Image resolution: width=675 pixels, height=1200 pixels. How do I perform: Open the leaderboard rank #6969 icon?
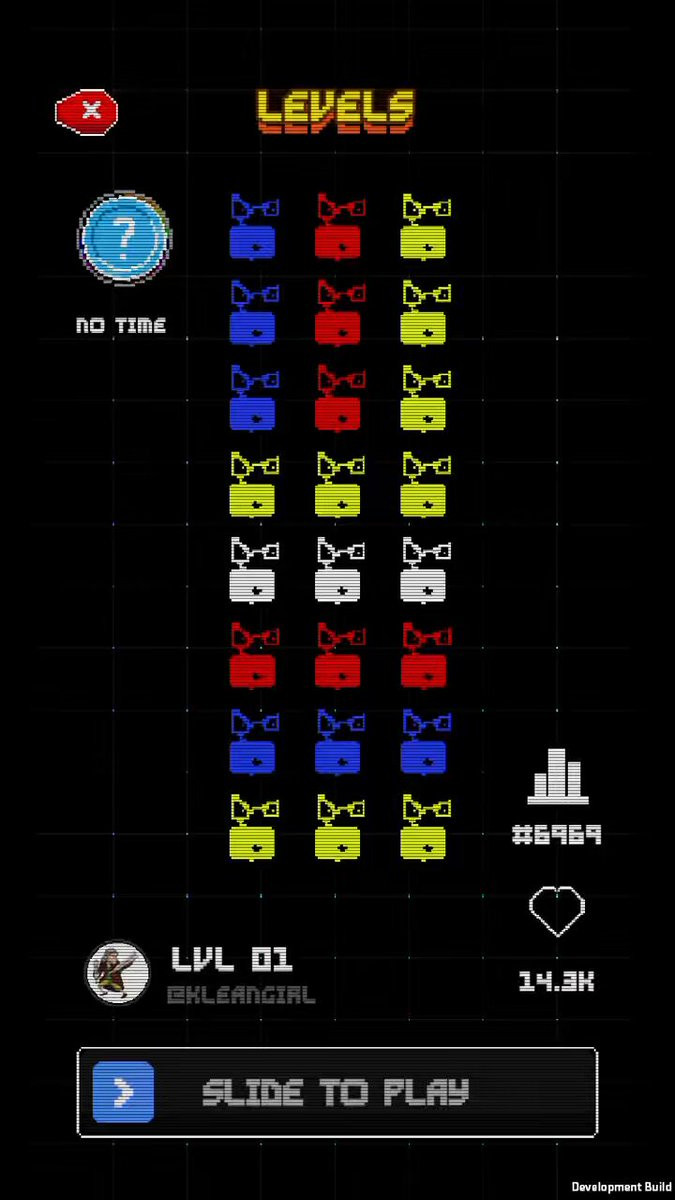click(x=558, y=777)
